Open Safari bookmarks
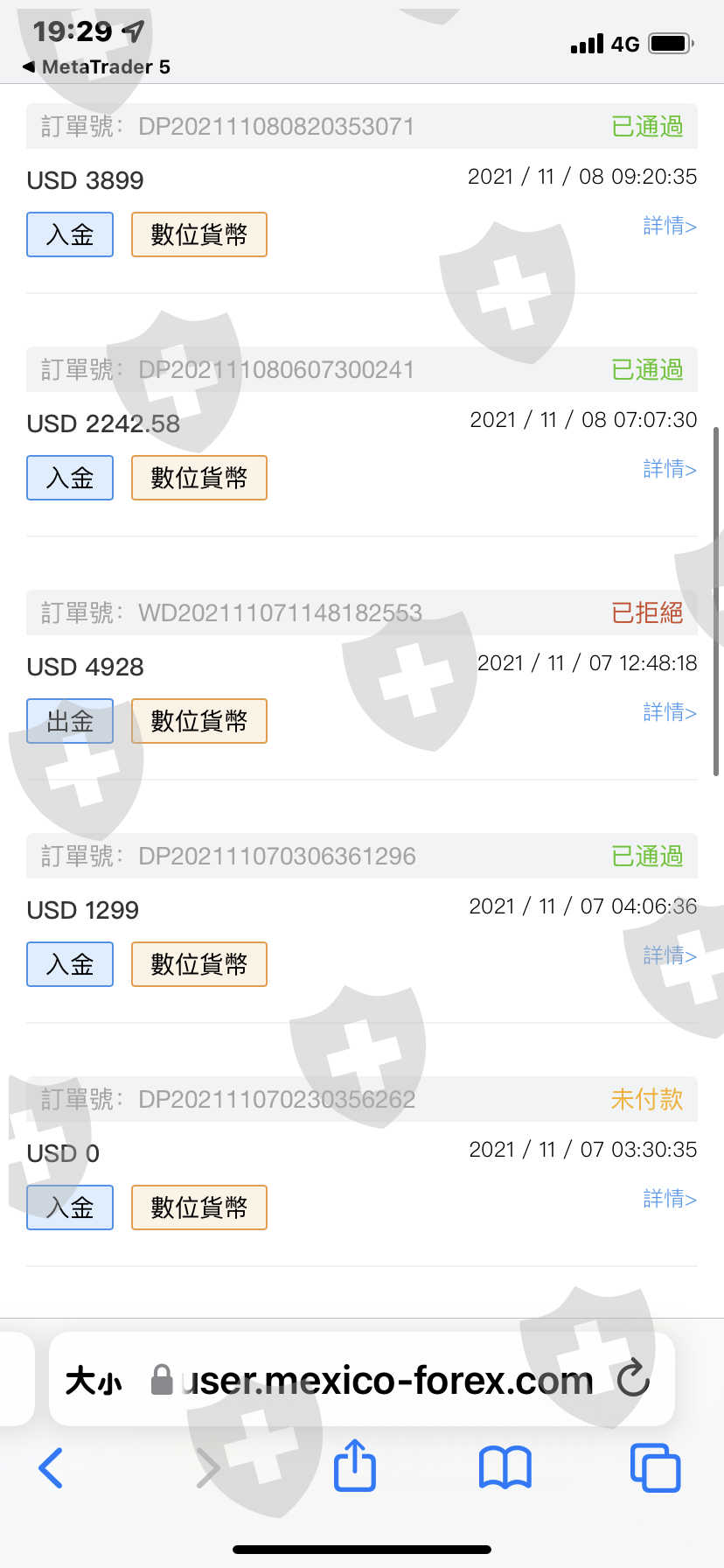The width and height of the screenshot is (724, 1568). pyautogui.click(x=505, y=1467)
